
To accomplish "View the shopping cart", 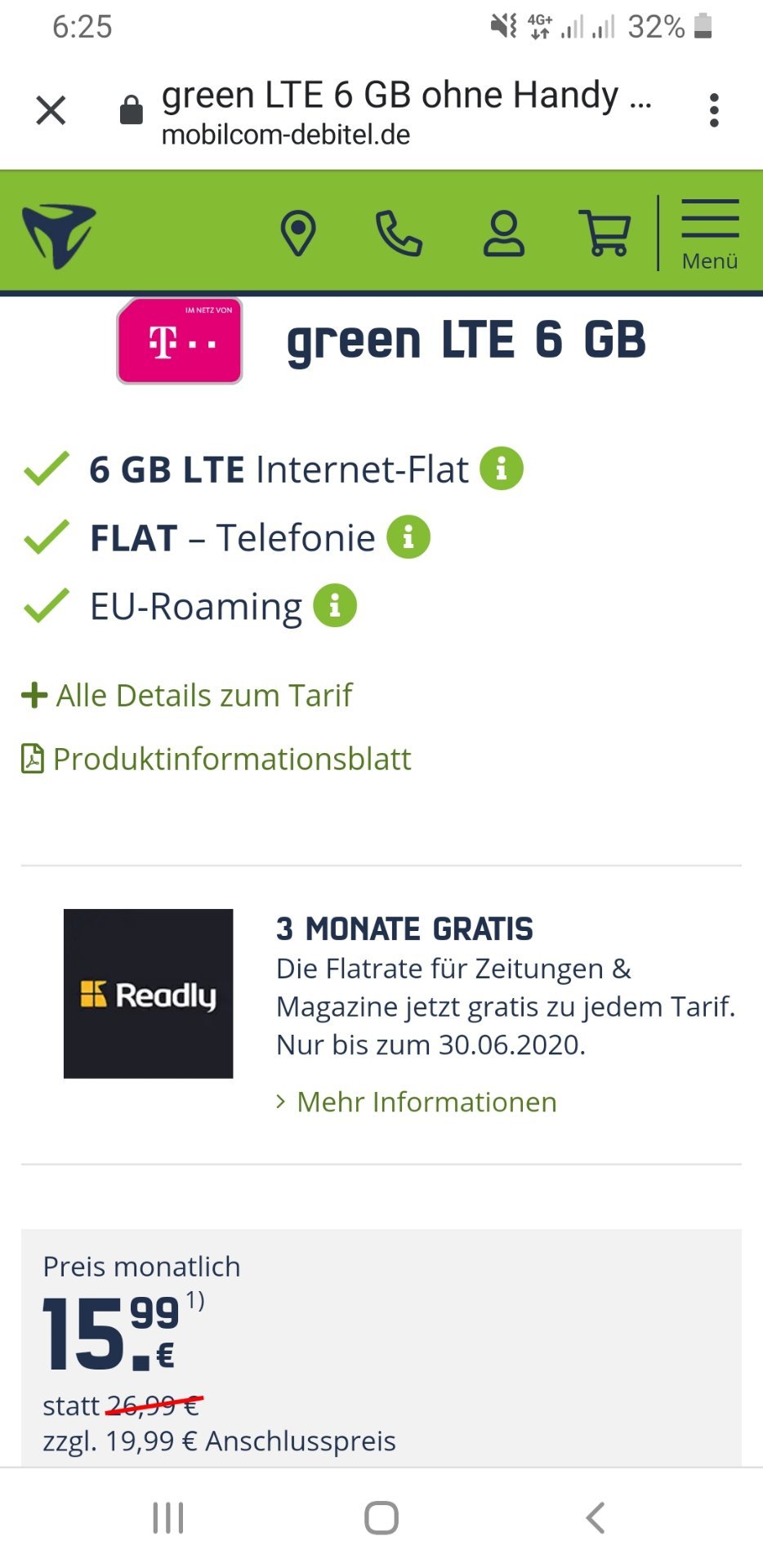I will (605, 233).
